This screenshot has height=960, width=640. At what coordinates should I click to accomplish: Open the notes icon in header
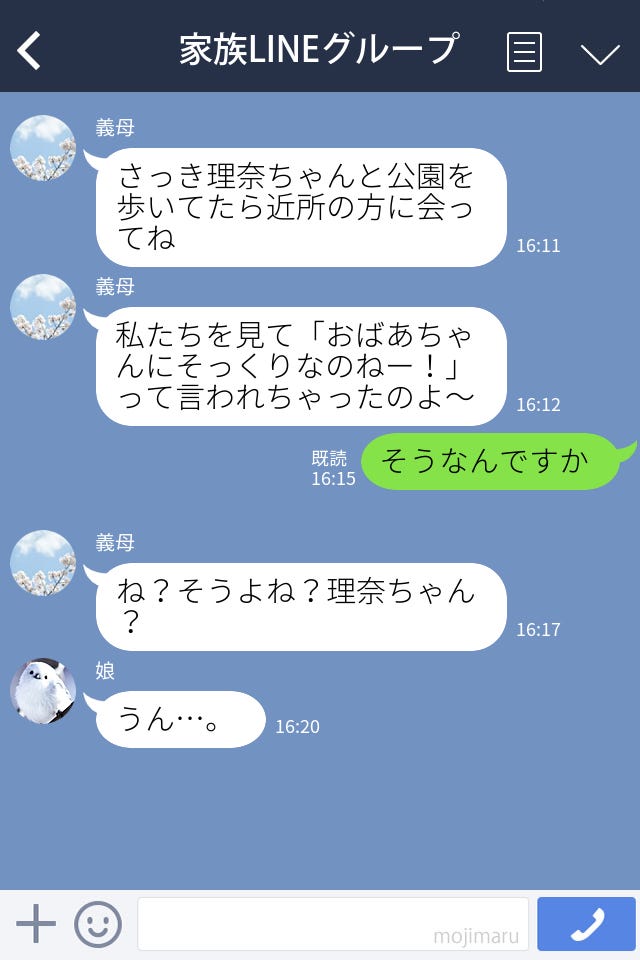pyautogui.click(x=524, y=51)
